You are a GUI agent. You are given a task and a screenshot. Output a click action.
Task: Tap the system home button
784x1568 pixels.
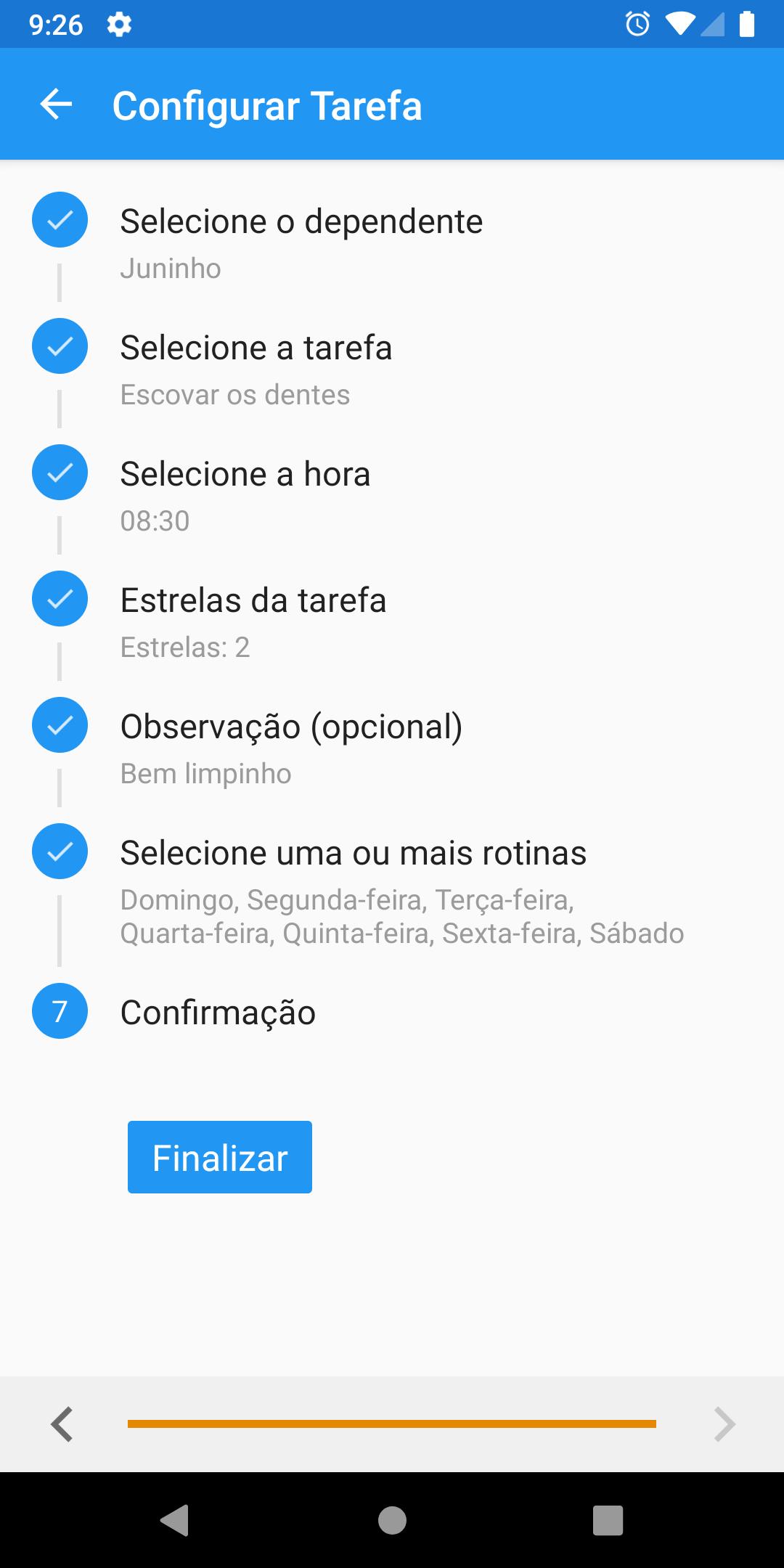pos(392,1520)
